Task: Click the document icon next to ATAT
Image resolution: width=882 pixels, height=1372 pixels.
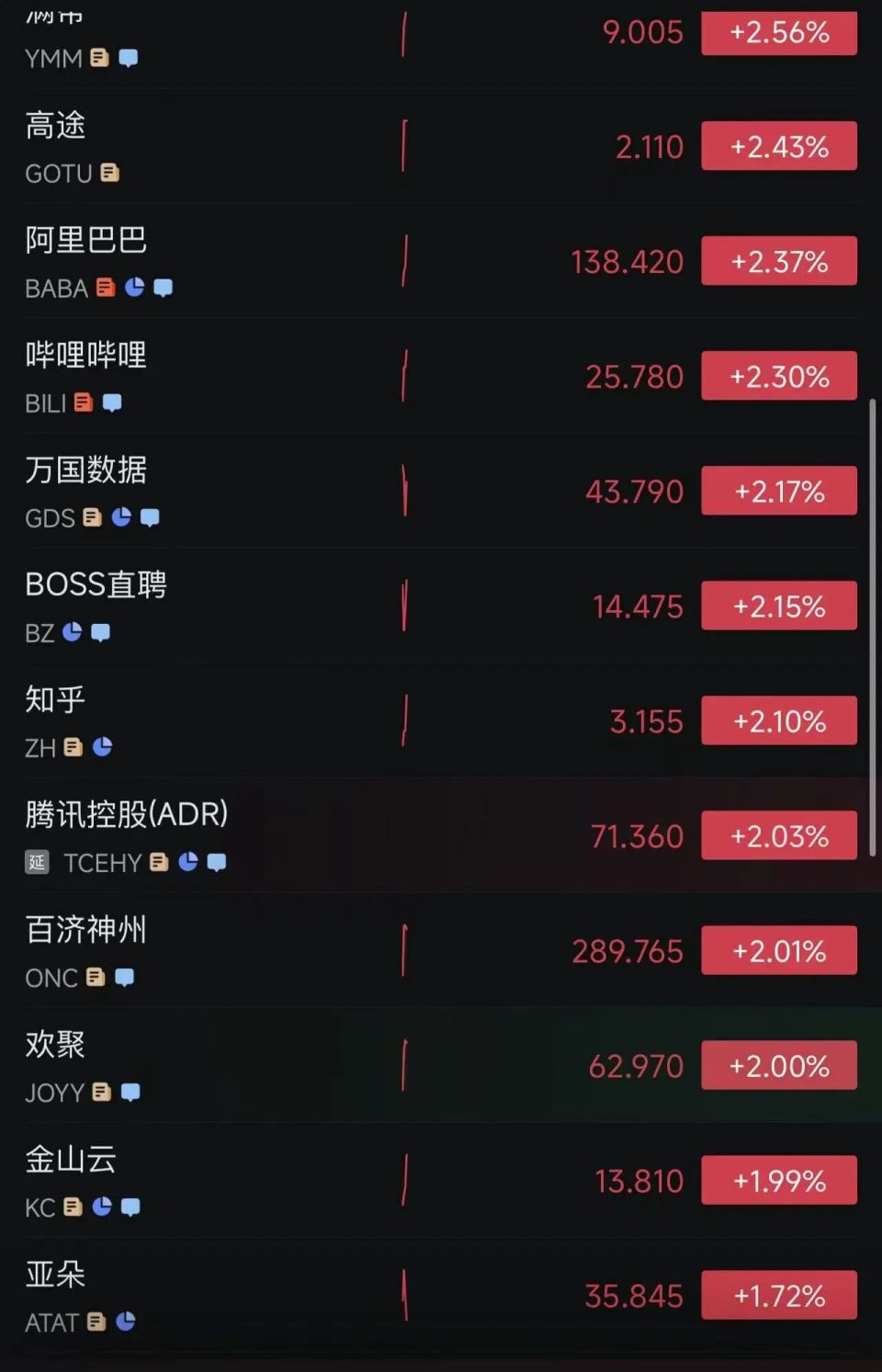Action: [x=96, y=1321]
